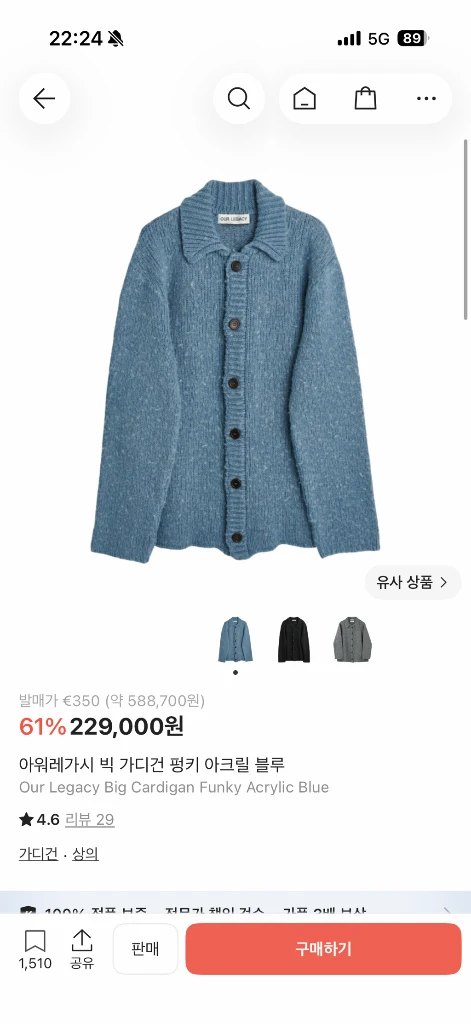Open the search magnifier icon
Viewport: 471px width, 1024px height.
(238, 99)
